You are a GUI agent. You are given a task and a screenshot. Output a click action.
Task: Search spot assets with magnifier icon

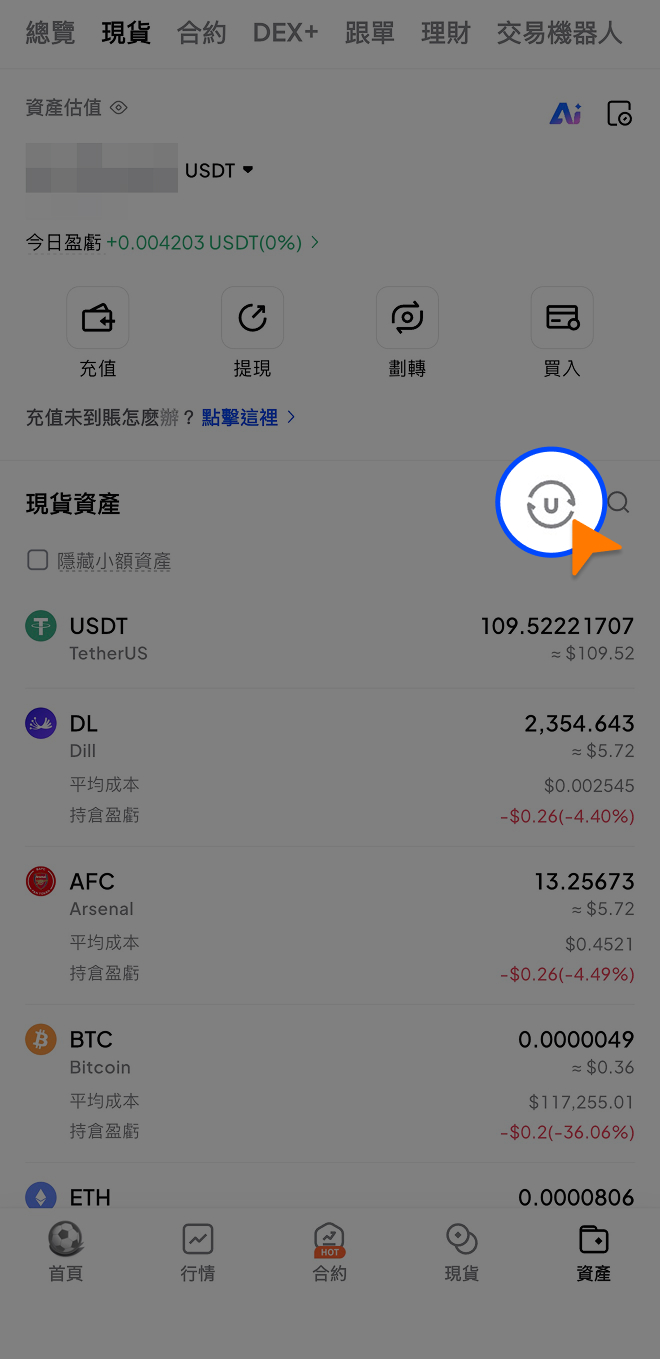(619, 502)
